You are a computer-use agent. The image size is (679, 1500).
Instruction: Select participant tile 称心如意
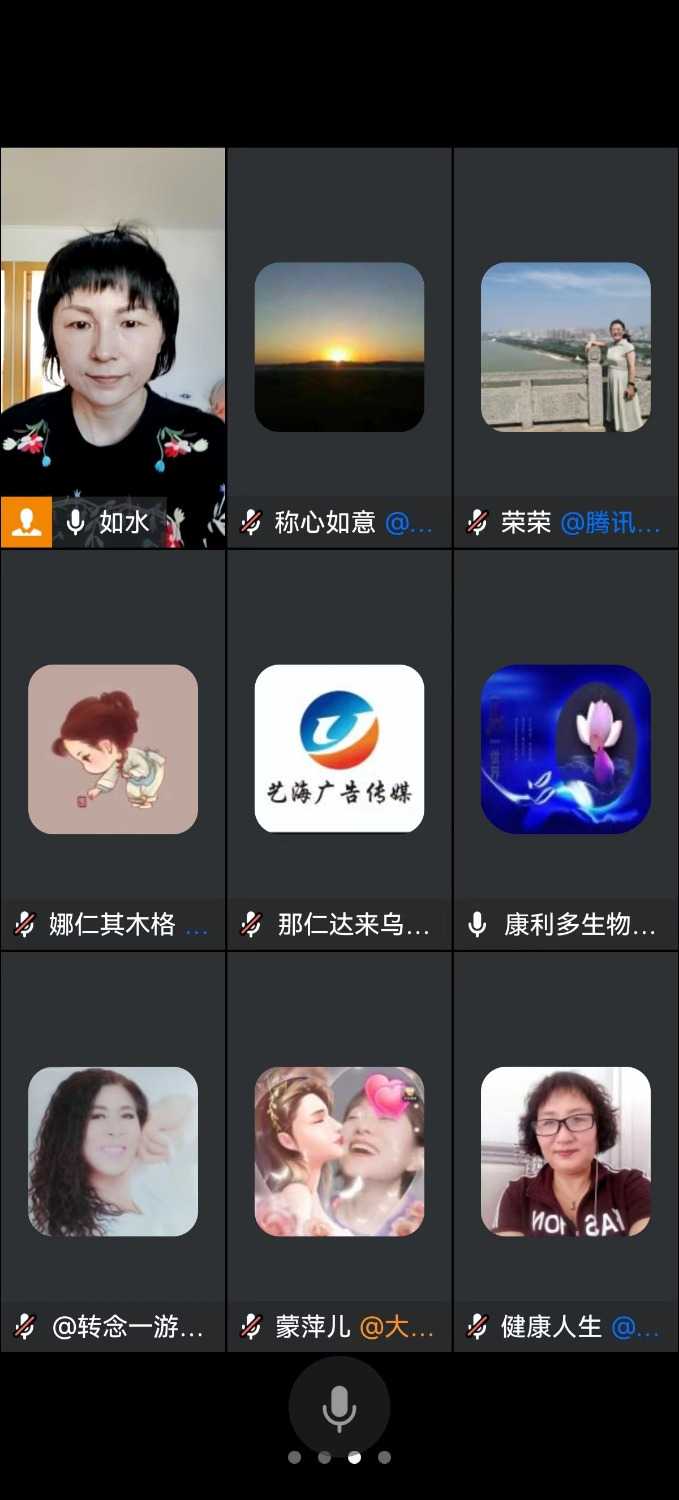[x=339, y=347]
